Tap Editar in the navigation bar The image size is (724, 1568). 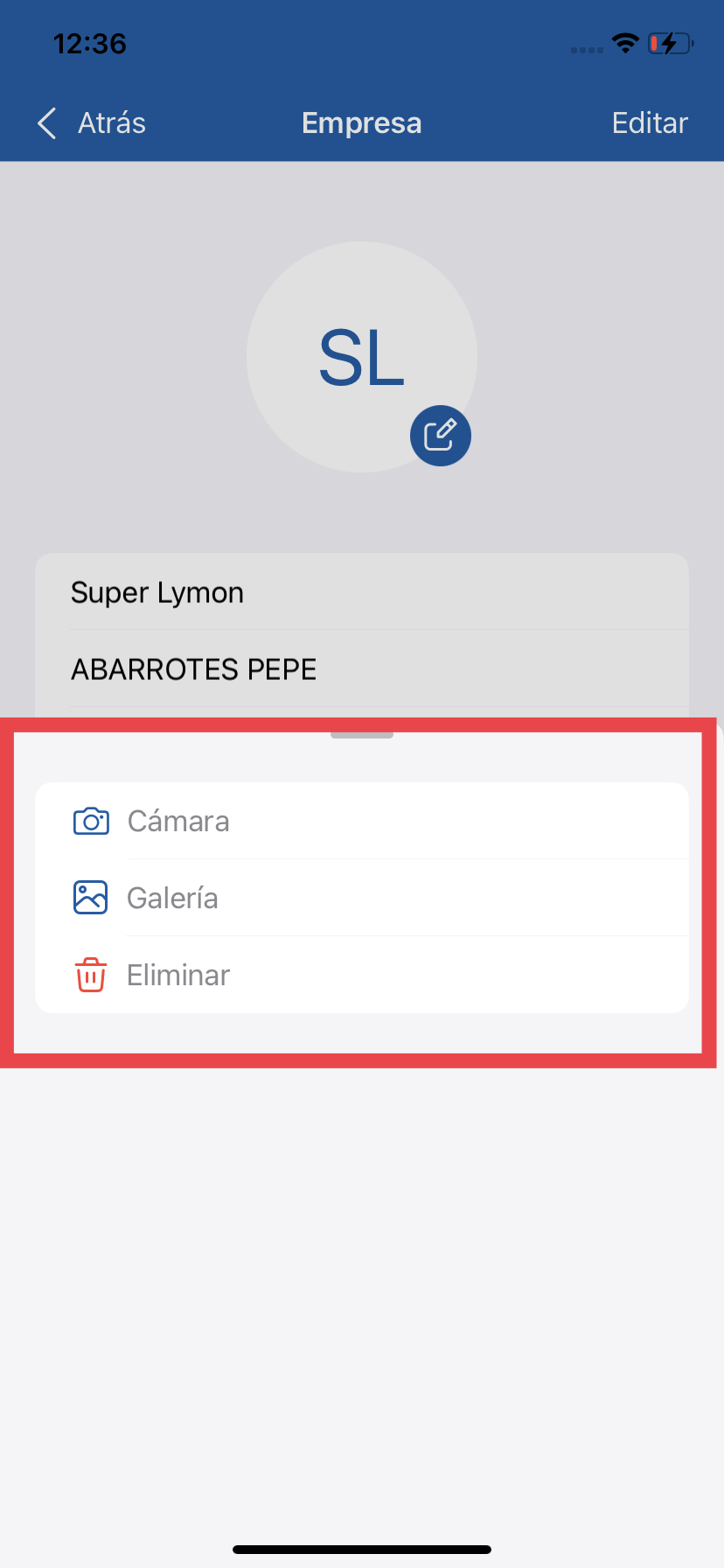(x=649, y=122)
